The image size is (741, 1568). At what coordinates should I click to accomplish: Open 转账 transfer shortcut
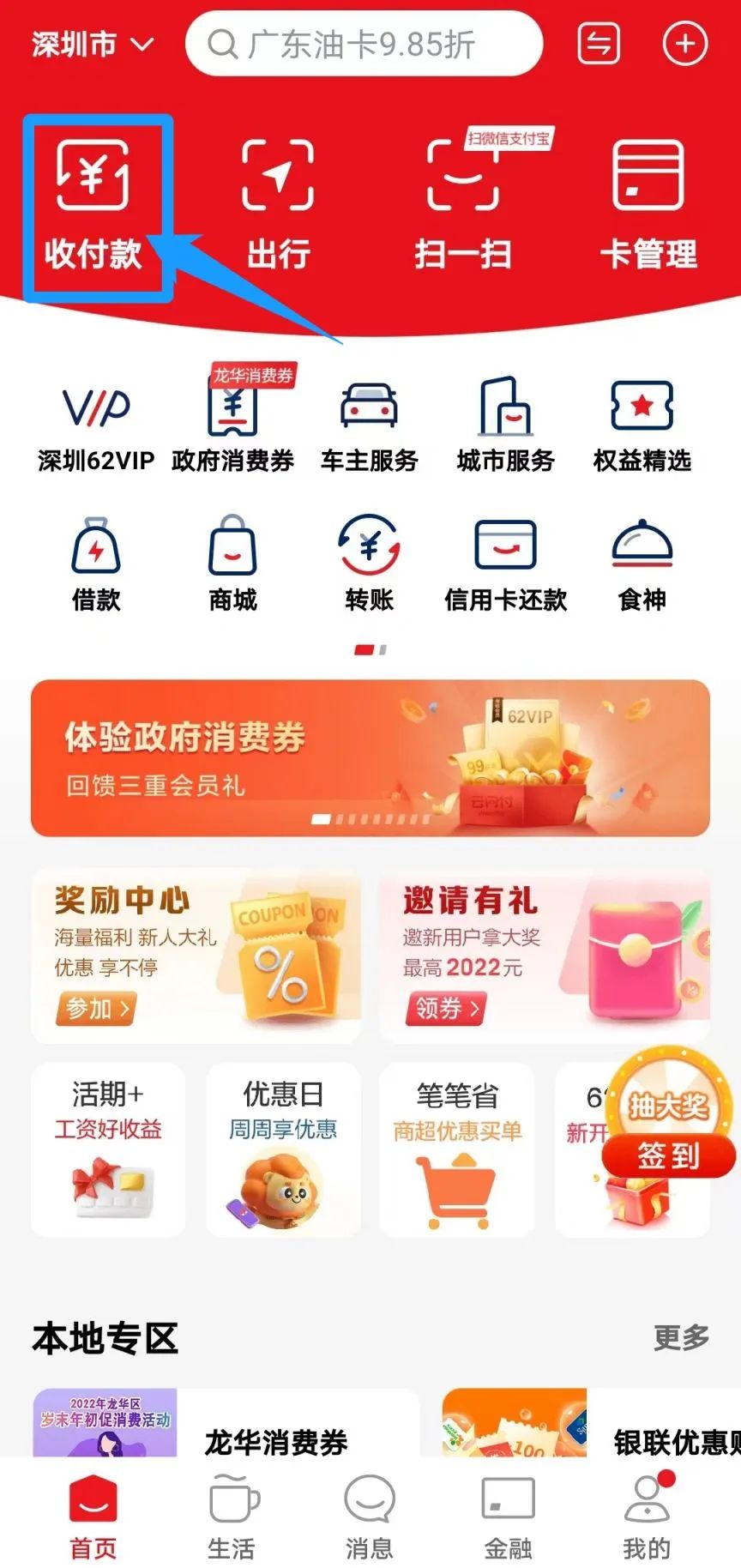tap(369, 564)
